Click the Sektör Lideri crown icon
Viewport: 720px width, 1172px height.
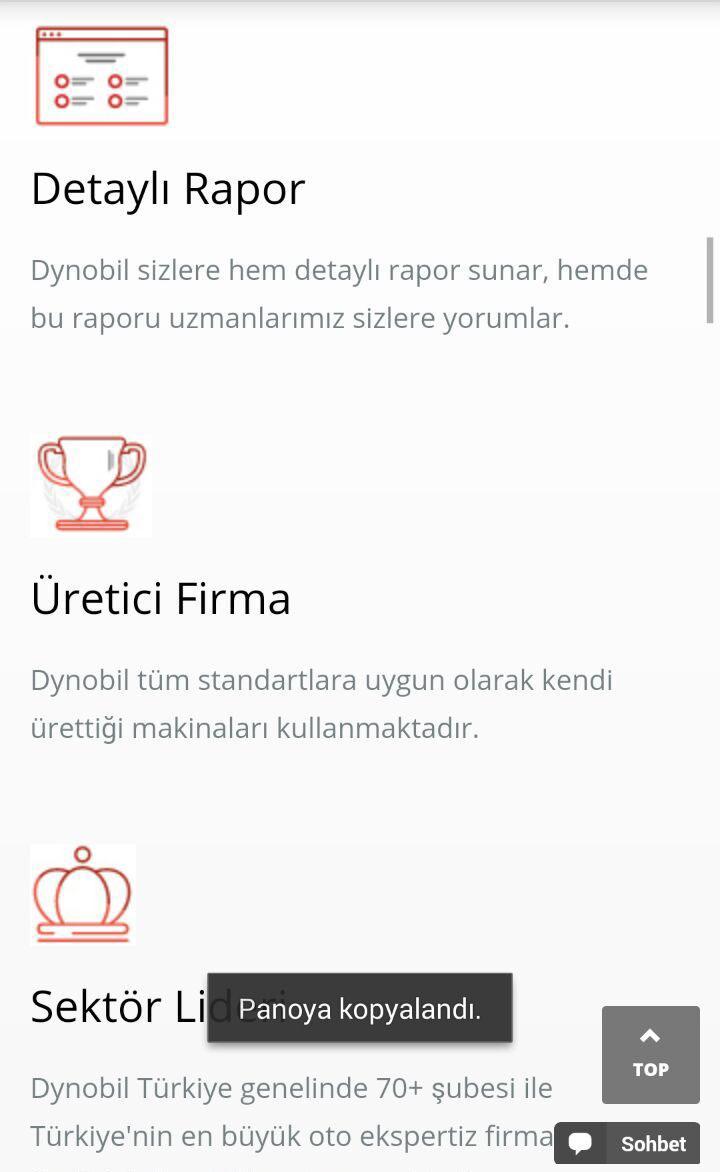pyautogui.click(x=82, y=895)
